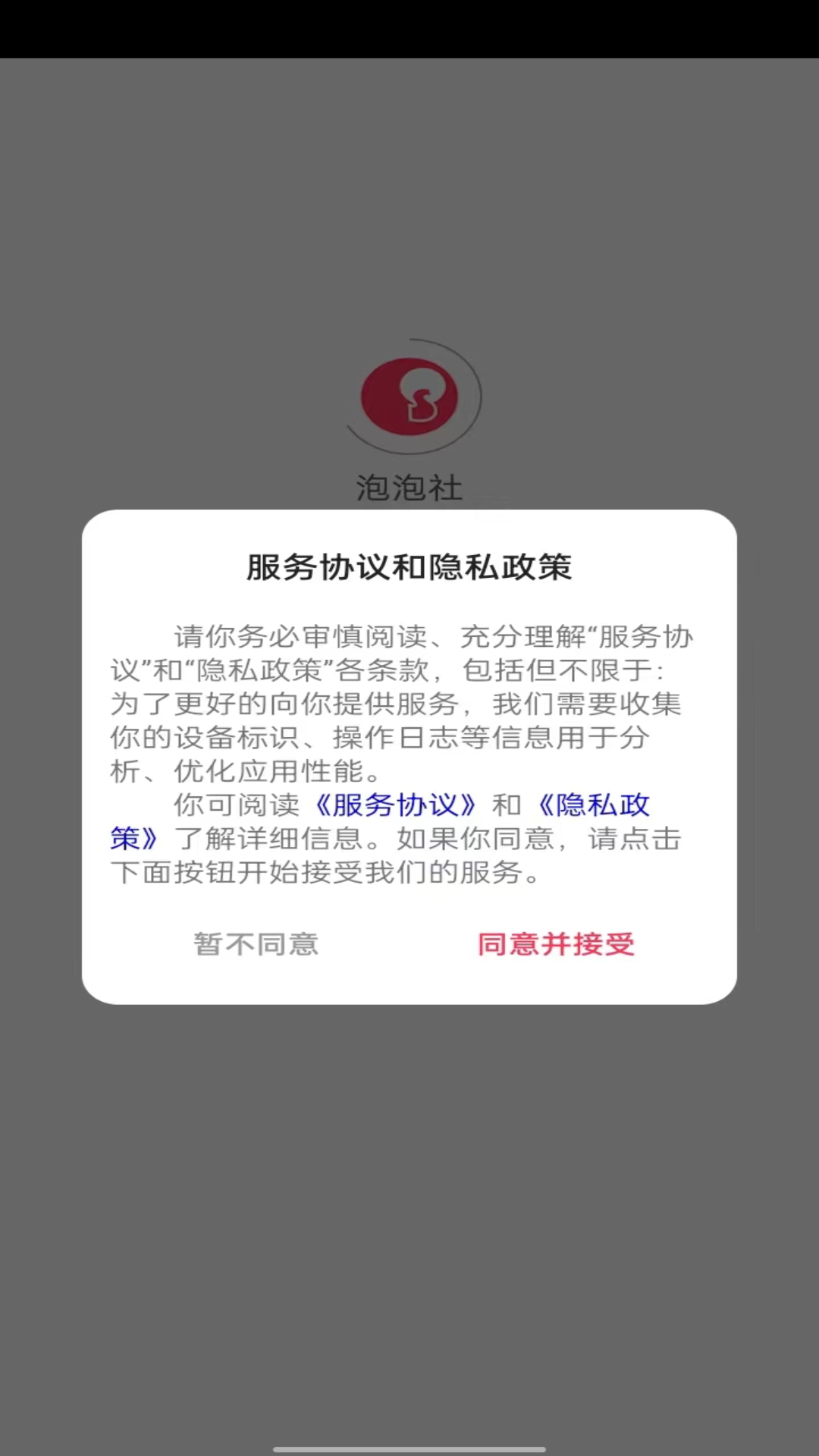Image resolution: width=819 pixels, height=1456 pixels.
Task: Open the 《服务协议》 link
Action: (395, 805)
